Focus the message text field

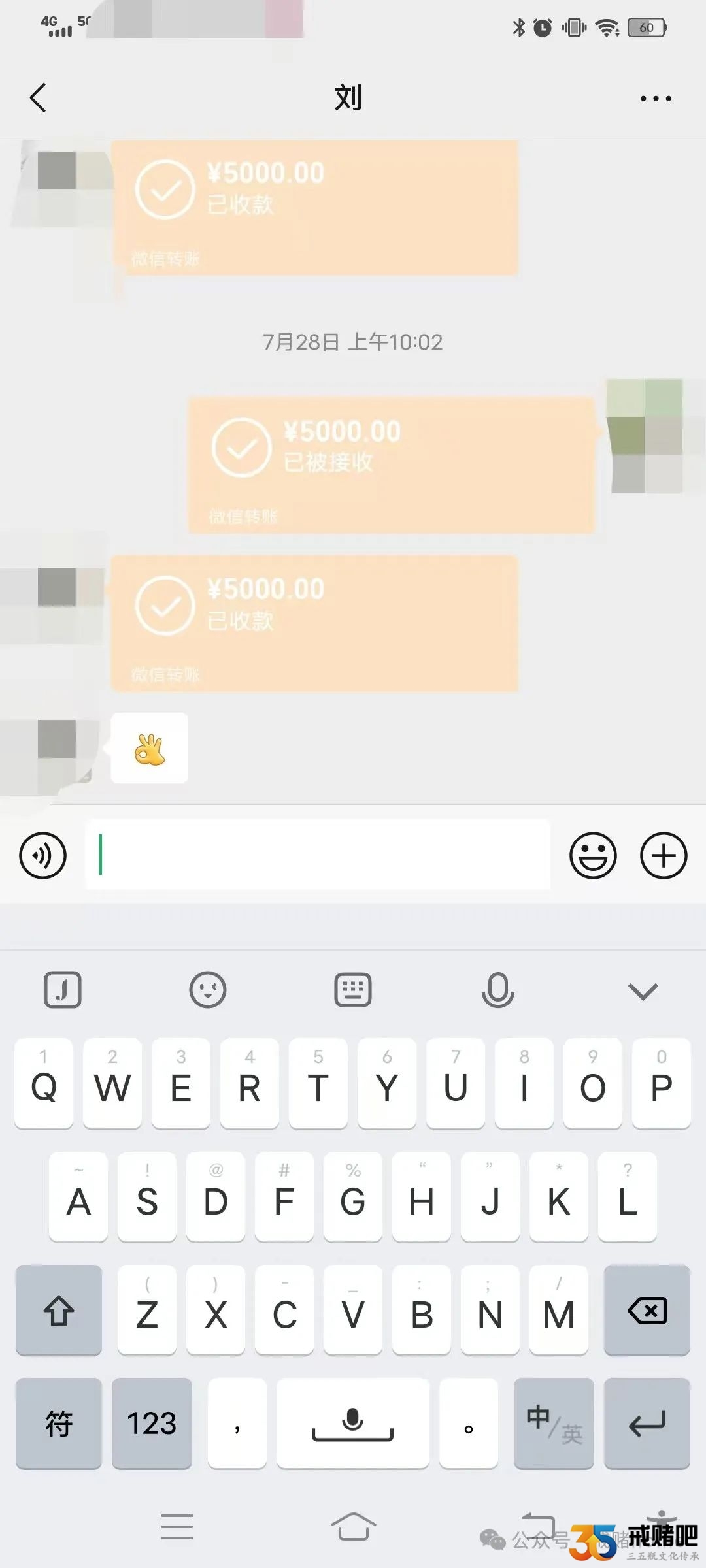pos(318,855)
